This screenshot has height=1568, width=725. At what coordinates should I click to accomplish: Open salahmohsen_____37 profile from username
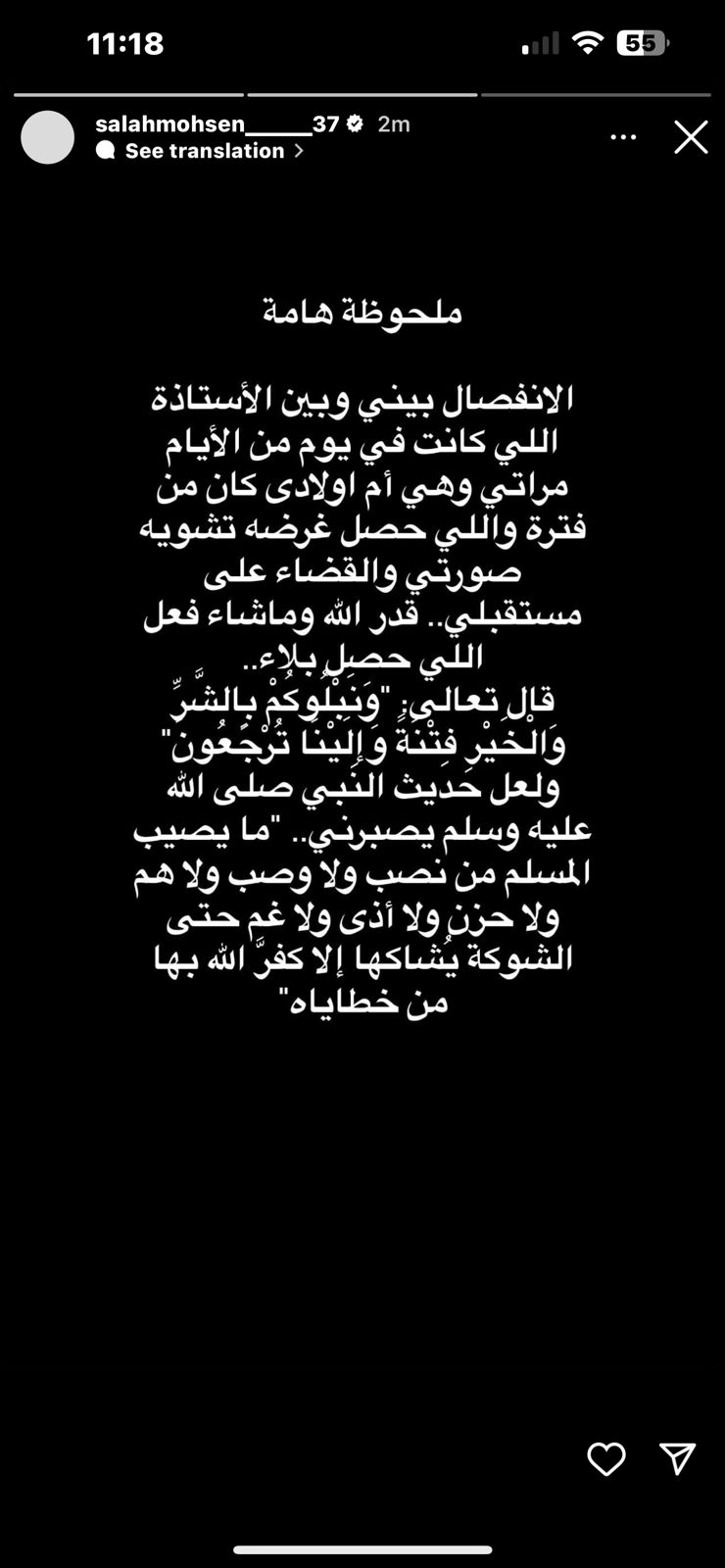click(x=217, y=123)
